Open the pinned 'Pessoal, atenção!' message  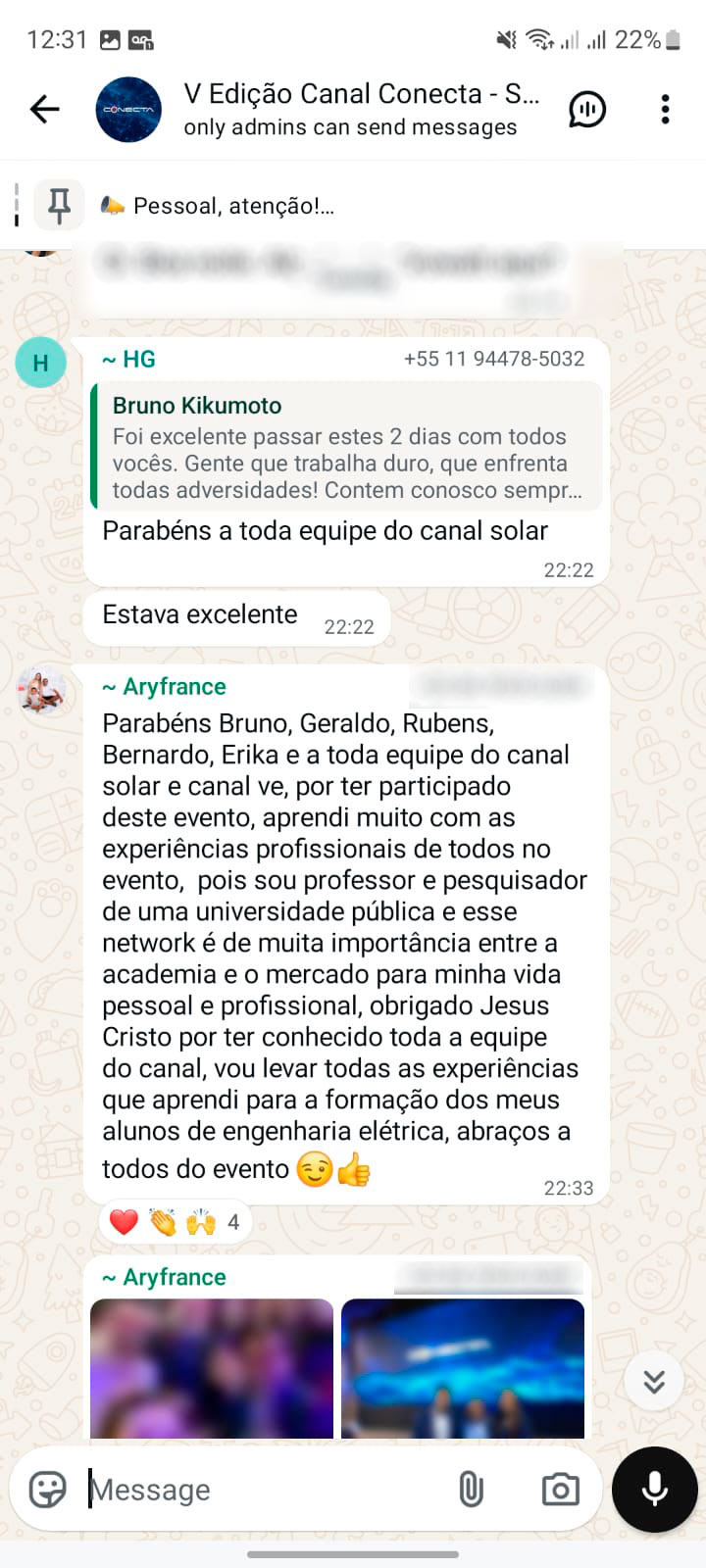233,206
